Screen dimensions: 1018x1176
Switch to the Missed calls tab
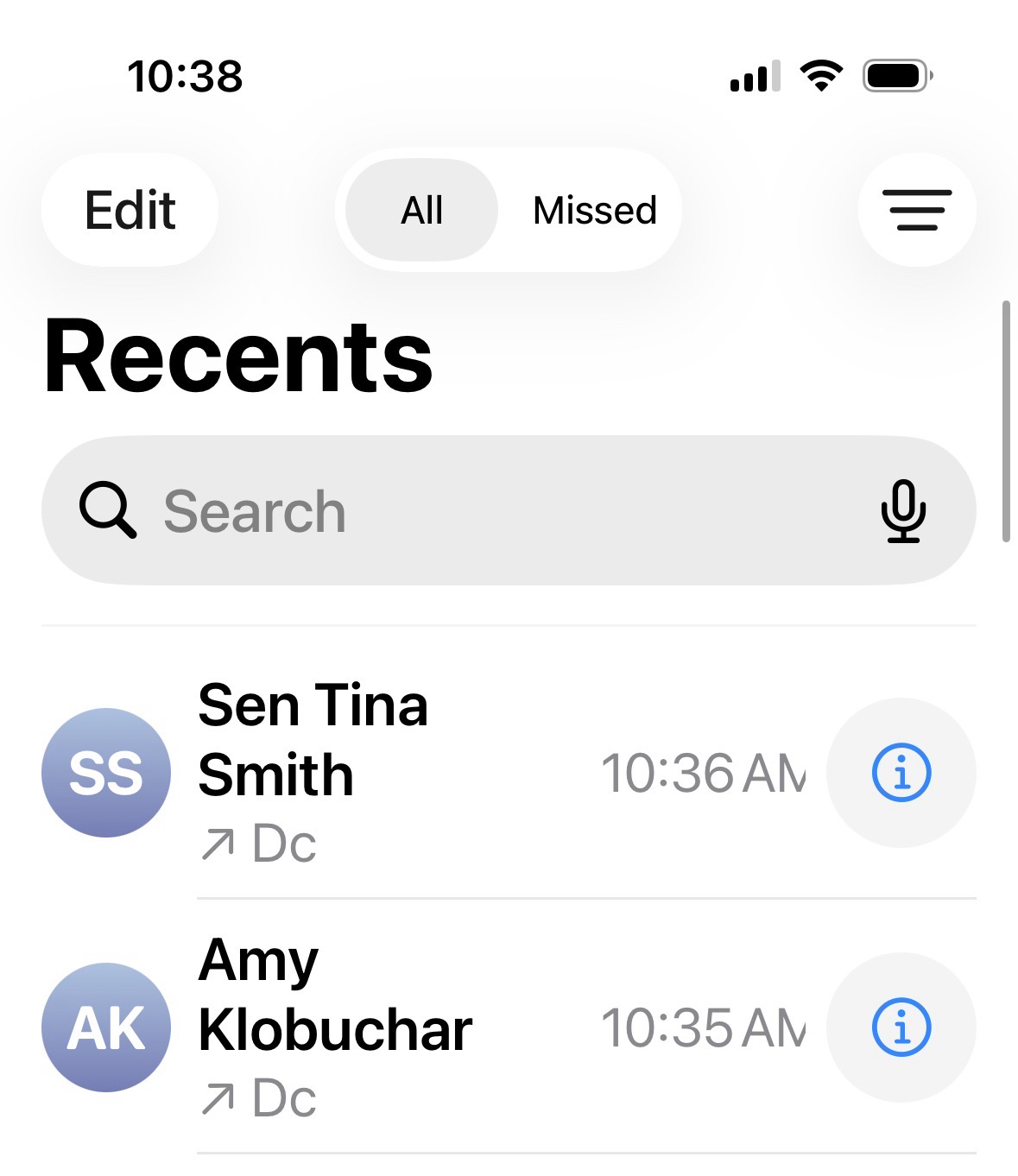point(594,210)
